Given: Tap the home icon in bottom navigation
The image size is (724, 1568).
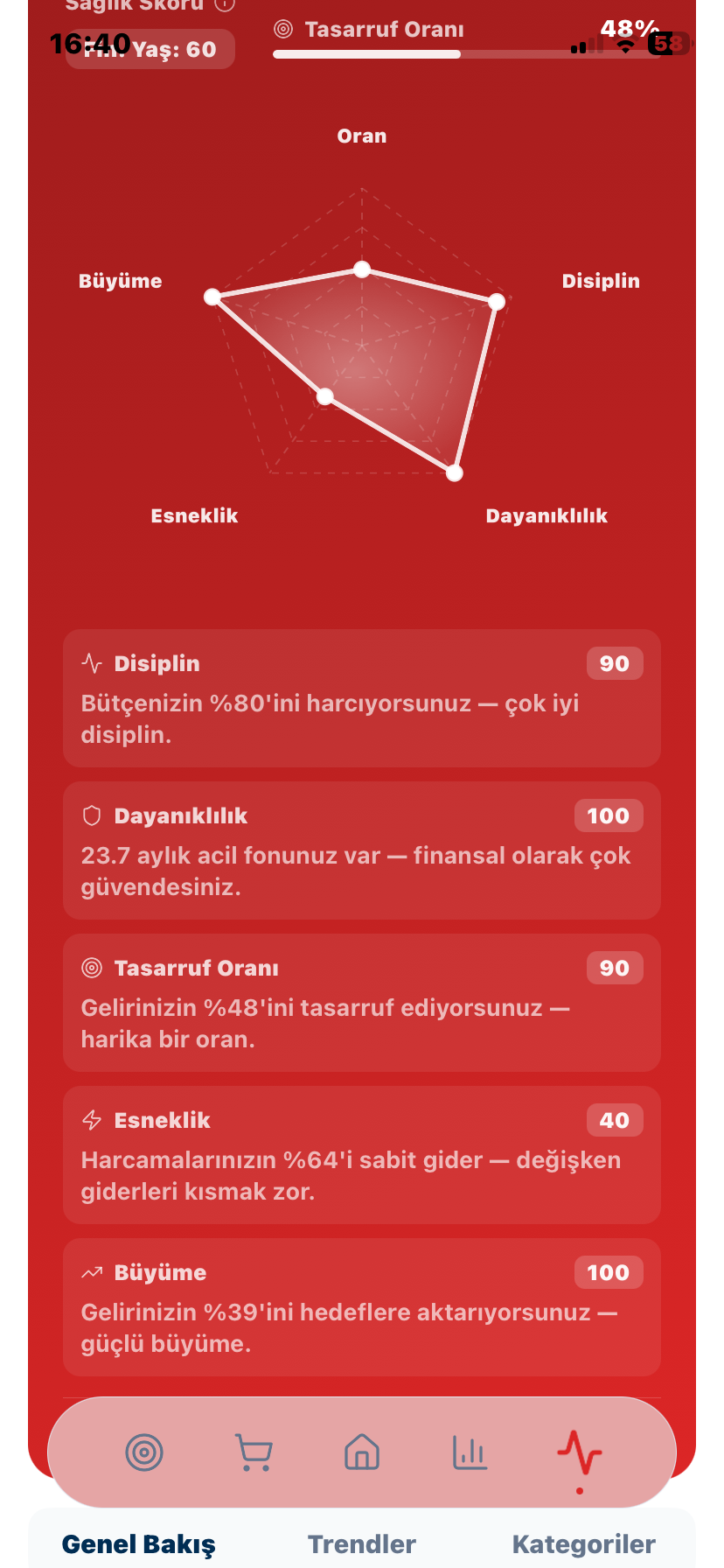Looking at the screenshot, I should (361, 1451).
